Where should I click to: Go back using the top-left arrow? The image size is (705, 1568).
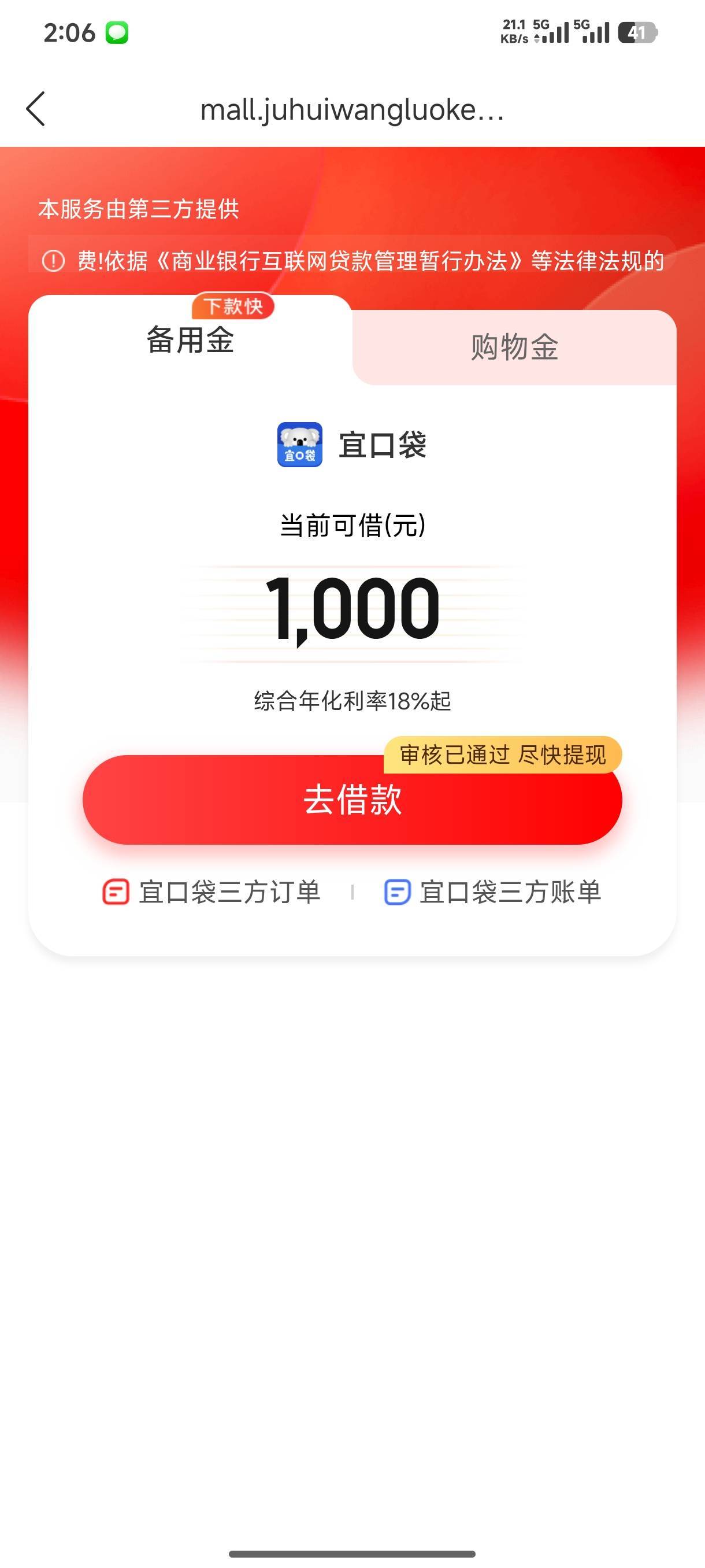[x=35, y=109]
